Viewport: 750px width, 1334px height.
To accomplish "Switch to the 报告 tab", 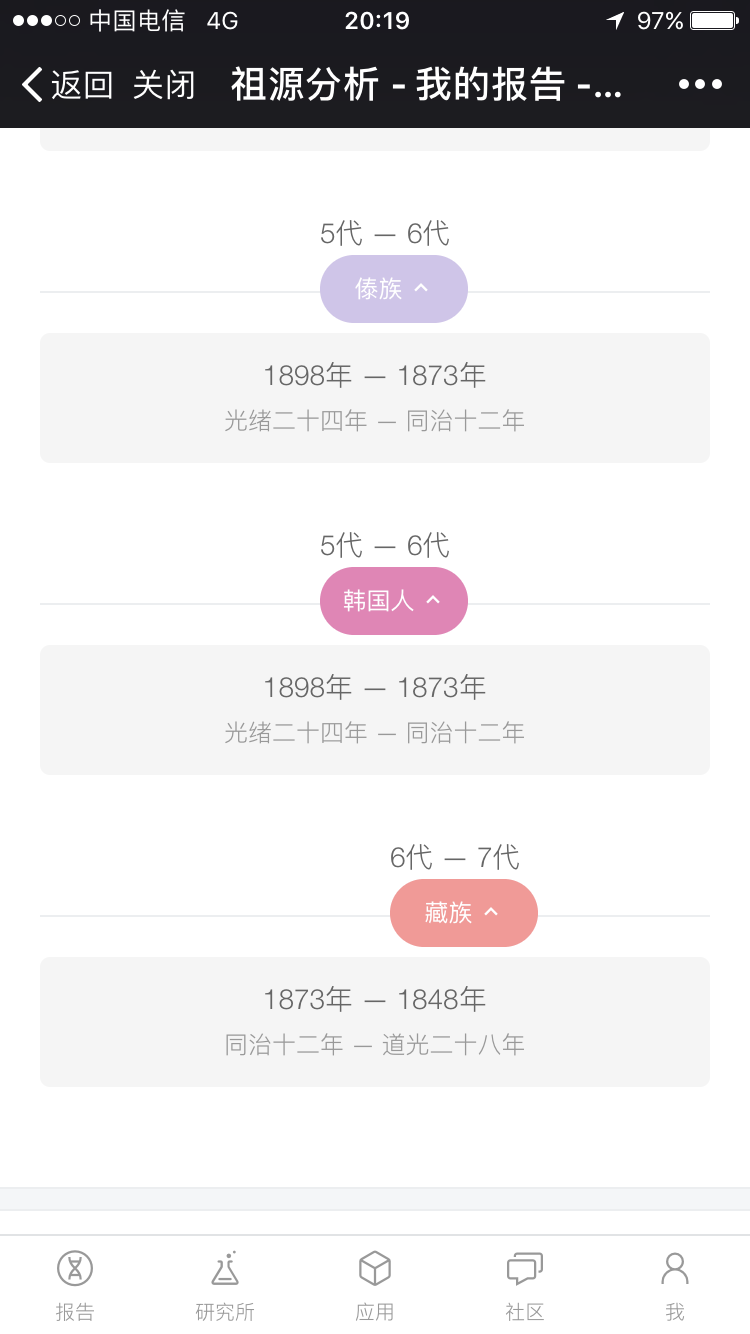I will [x=75, y=1286].
